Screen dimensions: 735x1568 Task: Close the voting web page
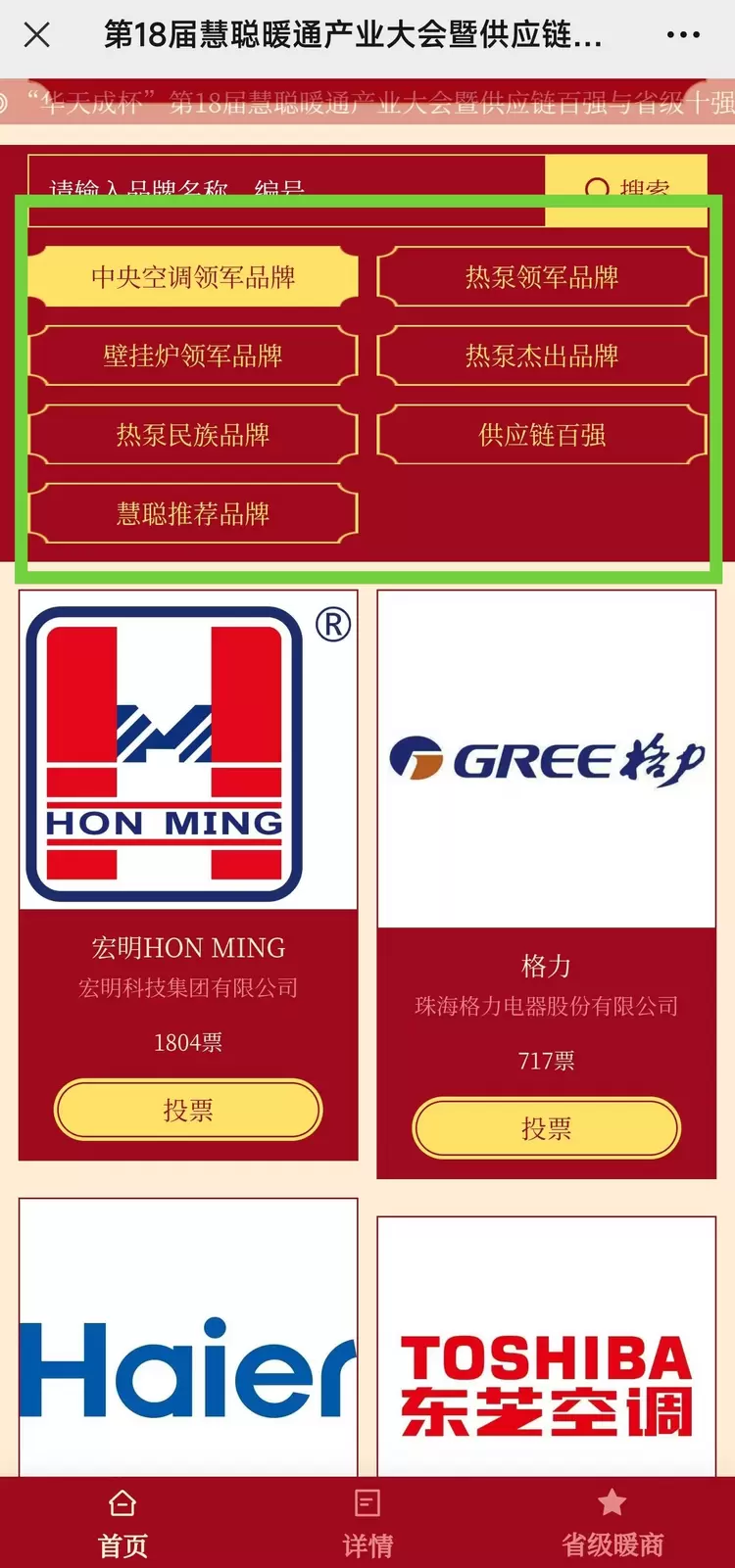tap(37, 35)
